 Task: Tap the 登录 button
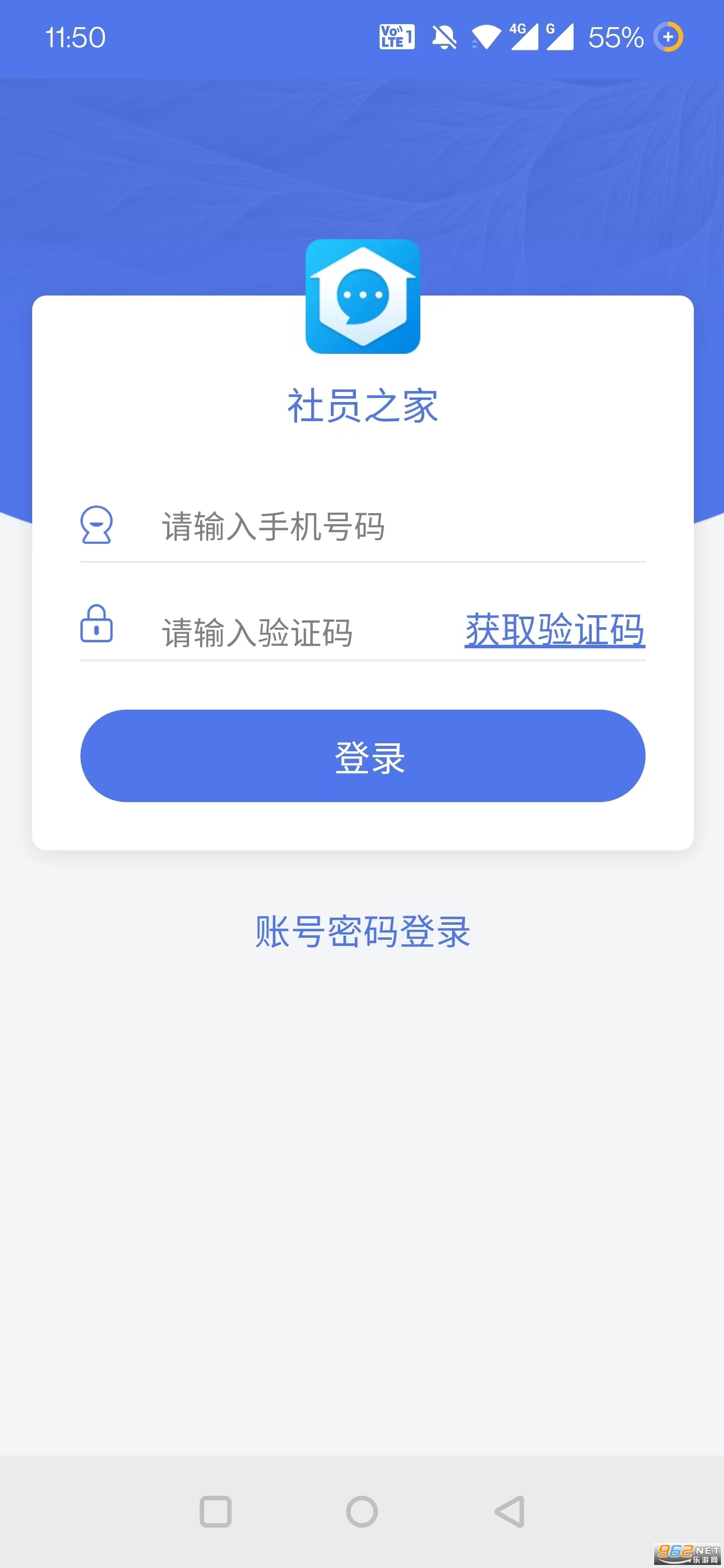click(363, 756)
